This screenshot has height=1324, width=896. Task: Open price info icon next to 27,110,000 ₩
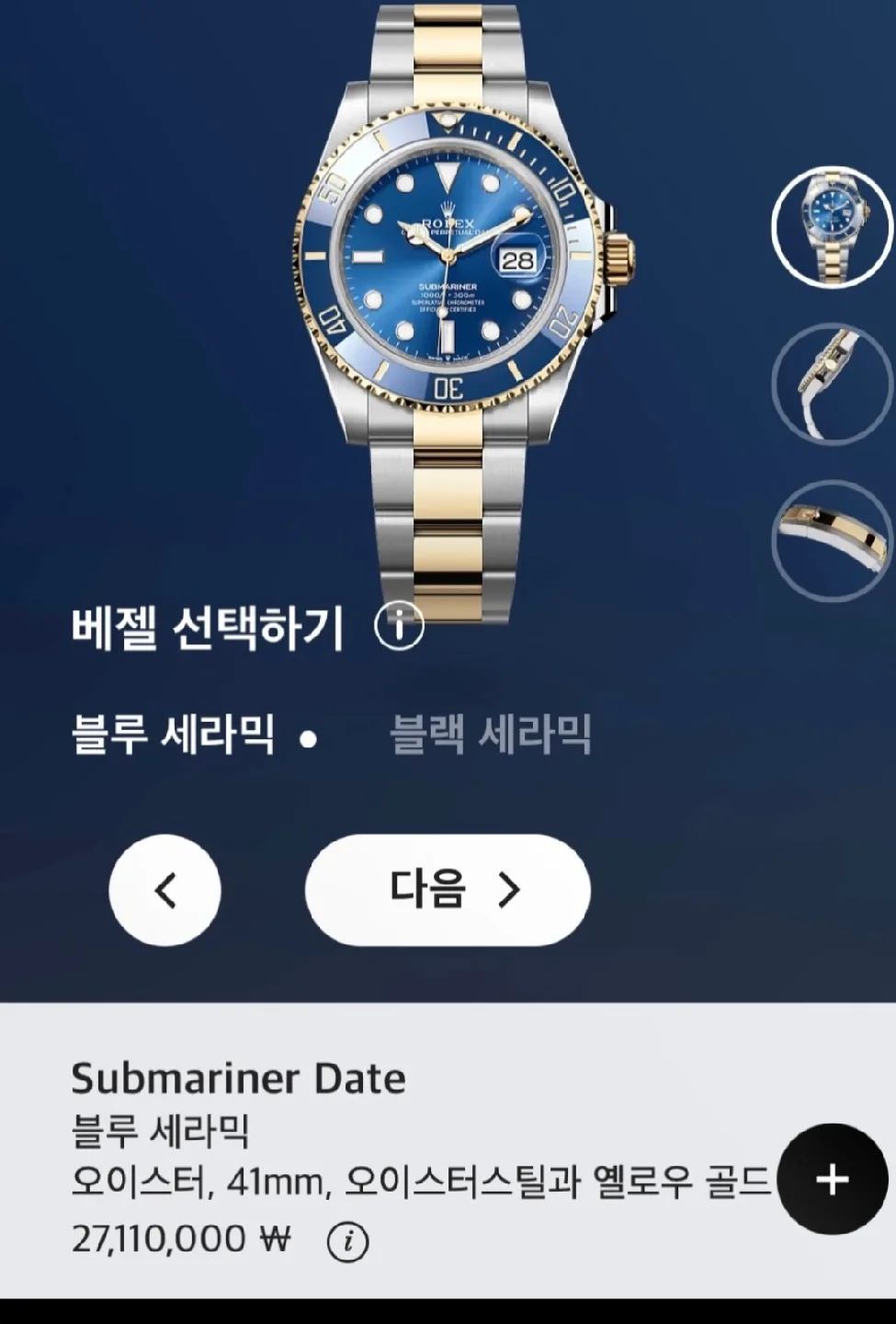click(348, 1241)
